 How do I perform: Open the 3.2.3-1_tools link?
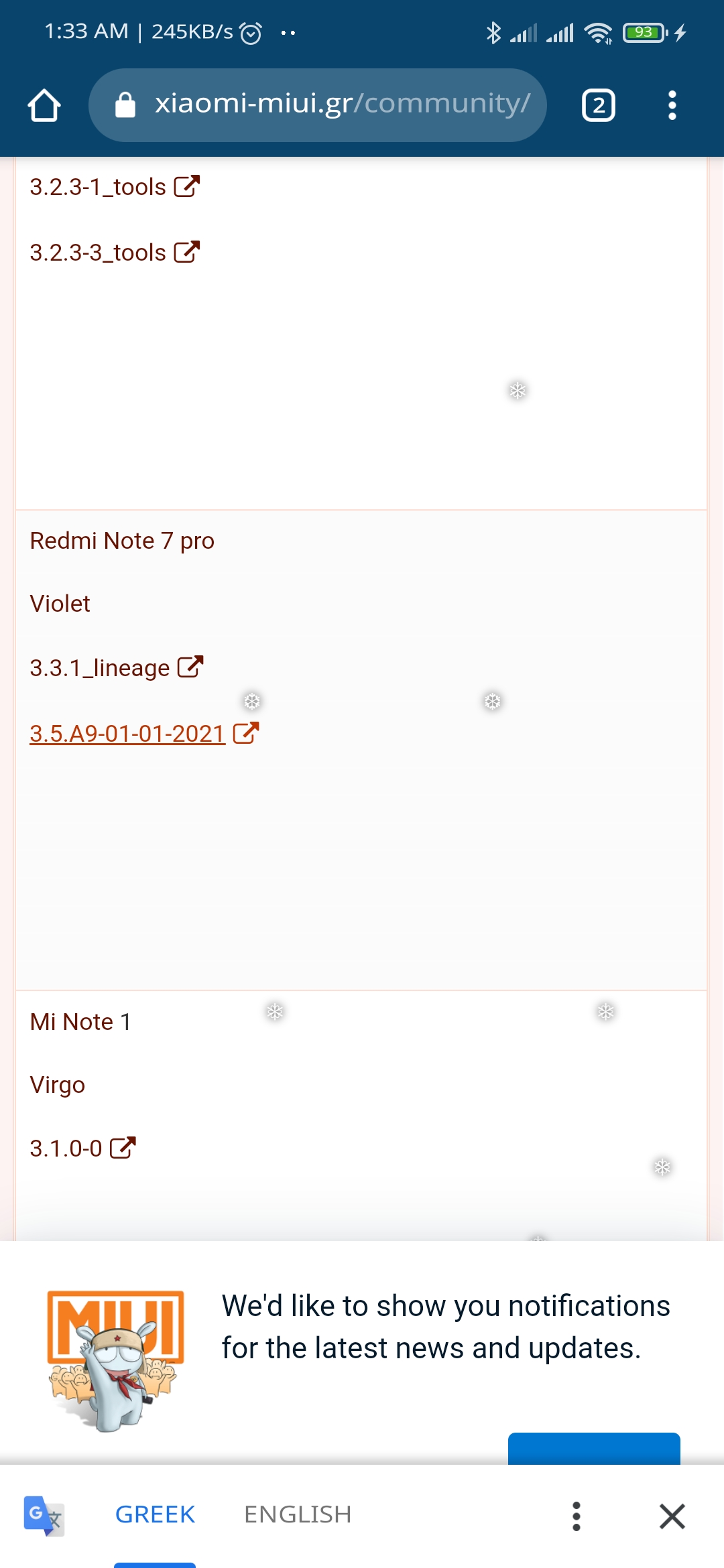[x=115, y=187]
